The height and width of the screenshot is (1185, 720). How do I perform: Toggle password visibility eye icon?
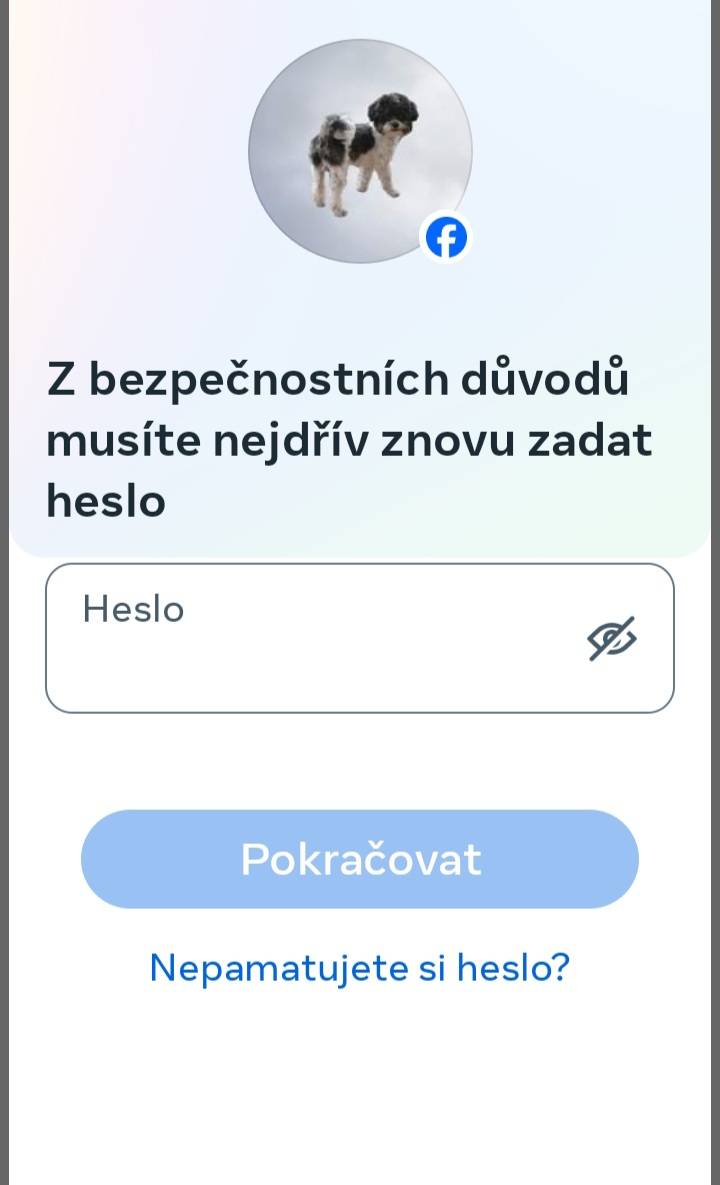(x=612, y=639)
